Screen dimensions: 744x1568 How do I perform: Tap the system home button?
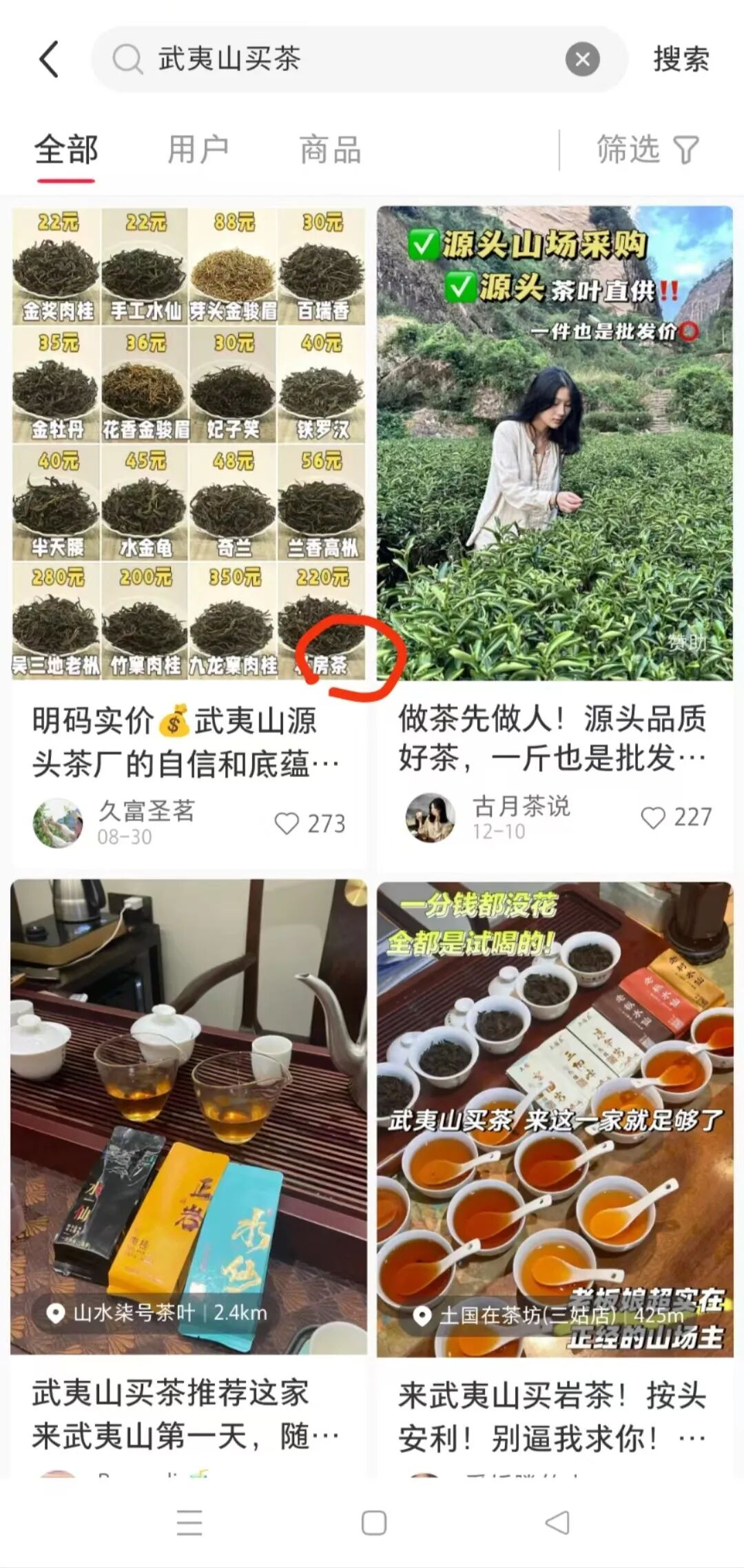click(373, 1523)
